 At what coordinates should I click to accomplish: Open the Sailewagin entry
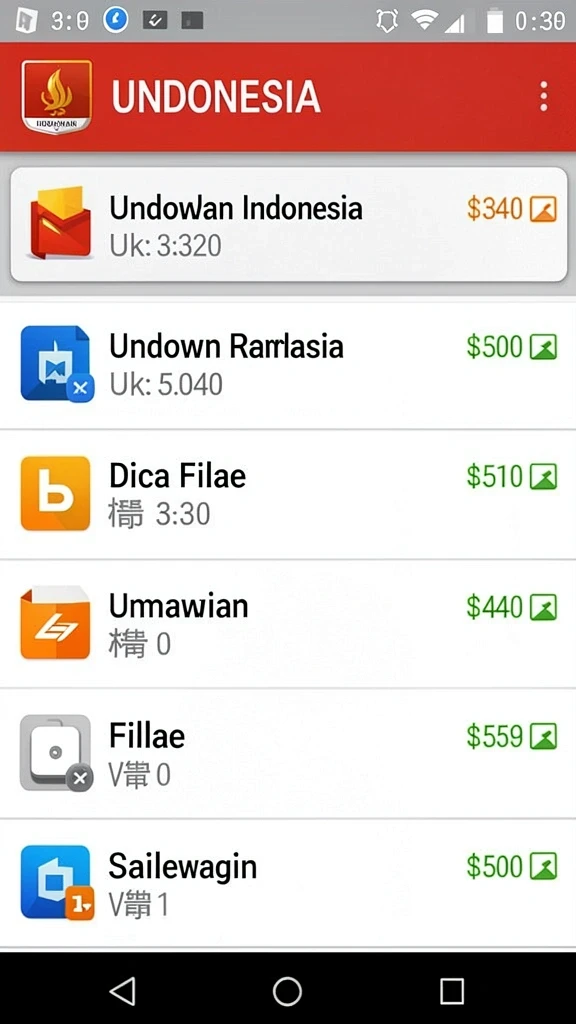click(288, 882)
